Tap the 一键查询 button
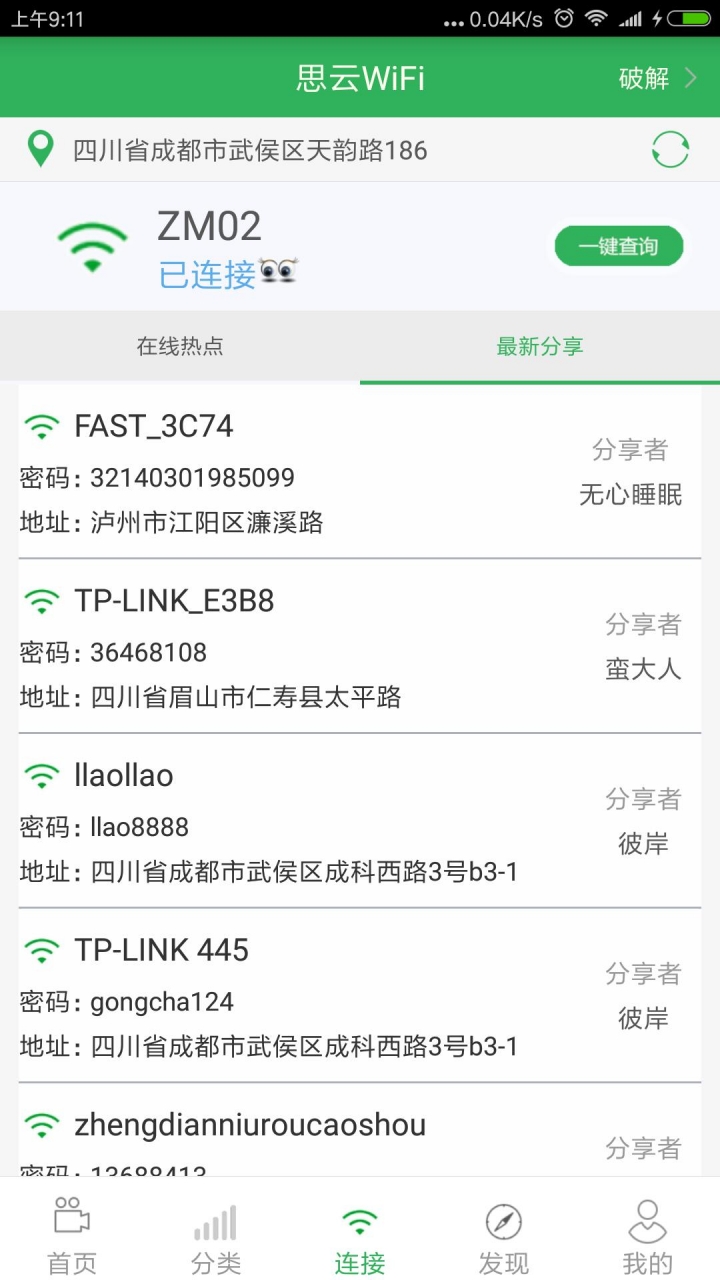 [619, 245]
